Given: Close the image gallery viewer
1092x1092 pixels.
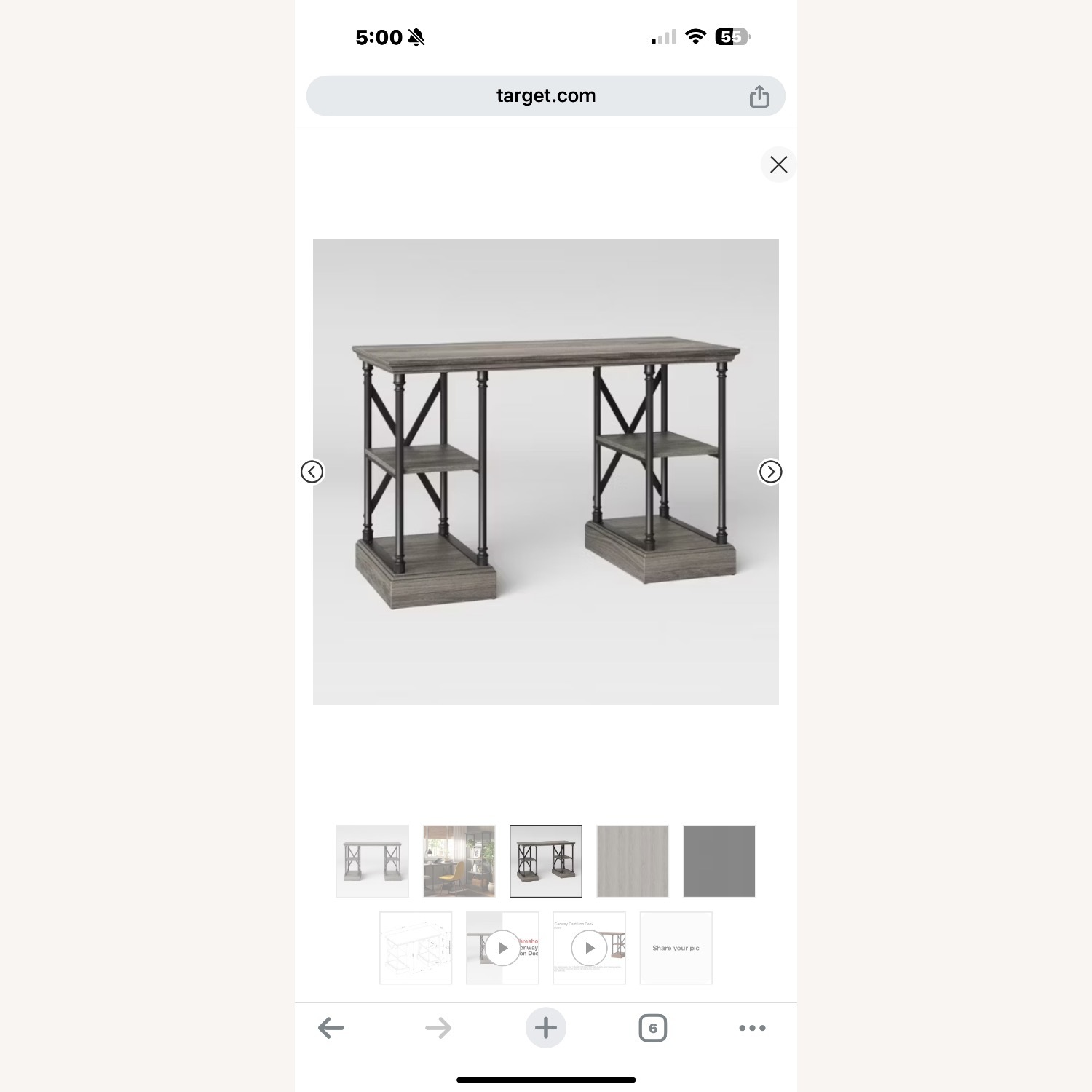Looking at the screenshot, I should (x=778, y=165).
